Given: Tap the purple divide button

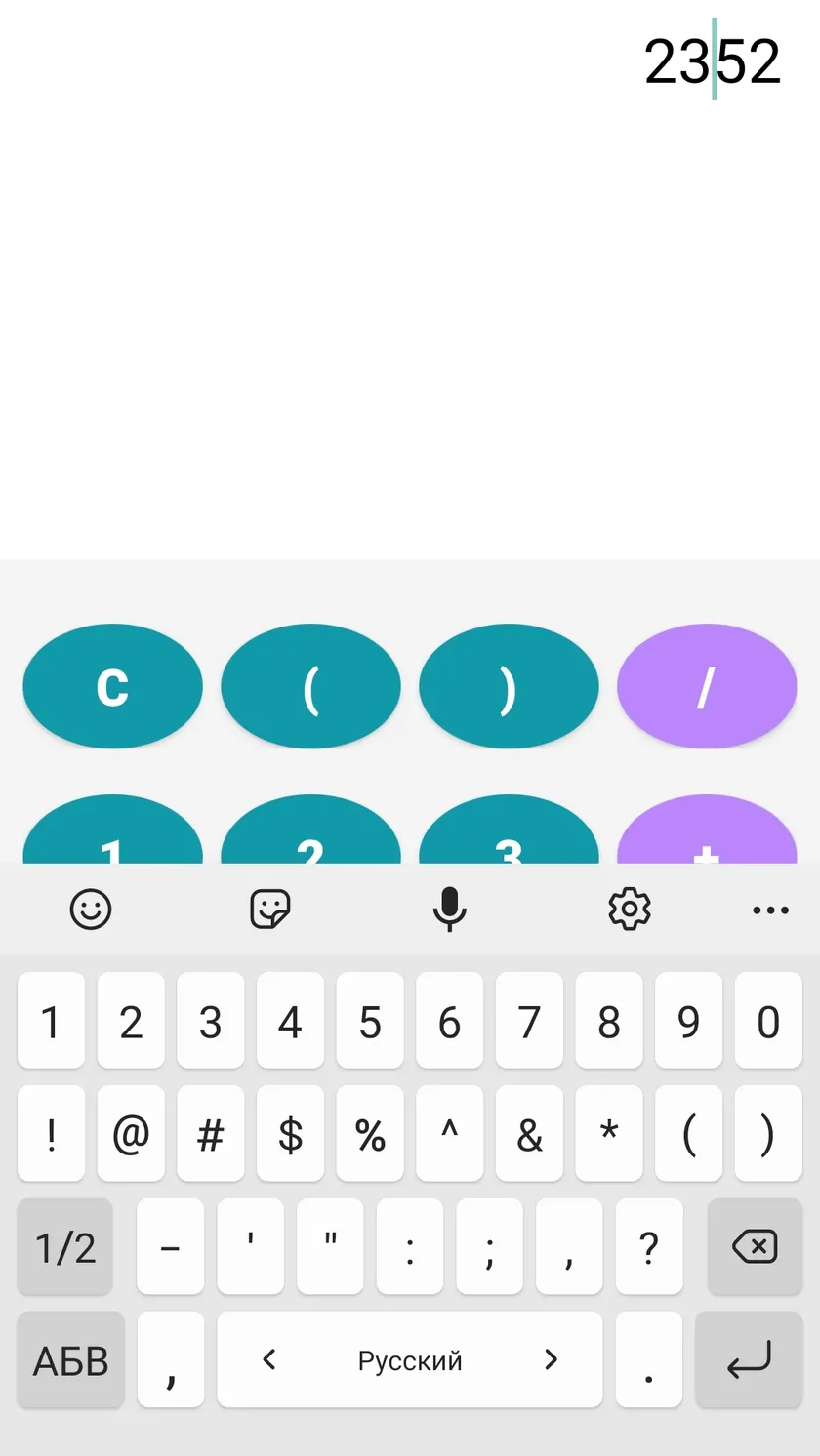Looking at the screenshot, I should pyautogui.click(x=707, y=686).
